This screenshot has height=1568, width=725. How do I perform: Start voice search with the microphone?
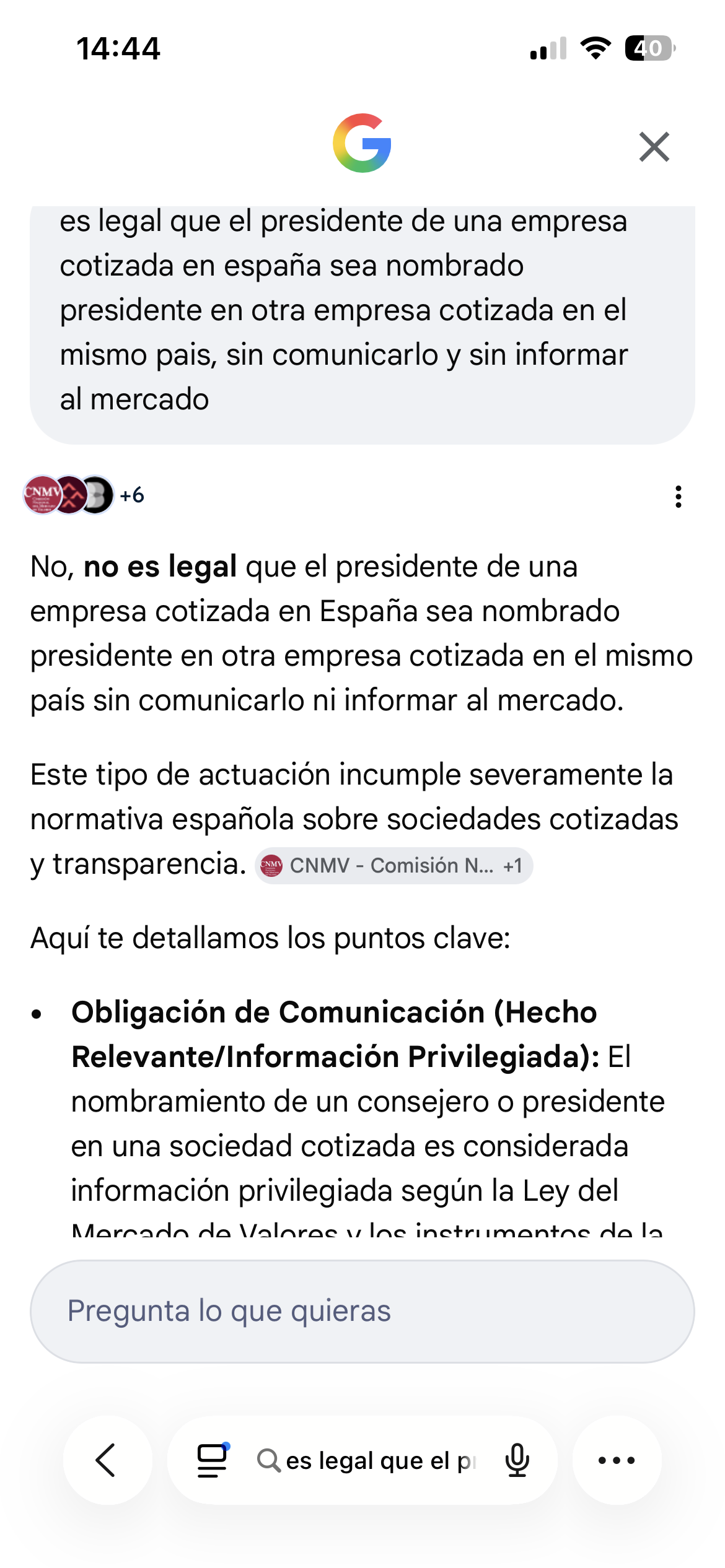coord(517,1460)
